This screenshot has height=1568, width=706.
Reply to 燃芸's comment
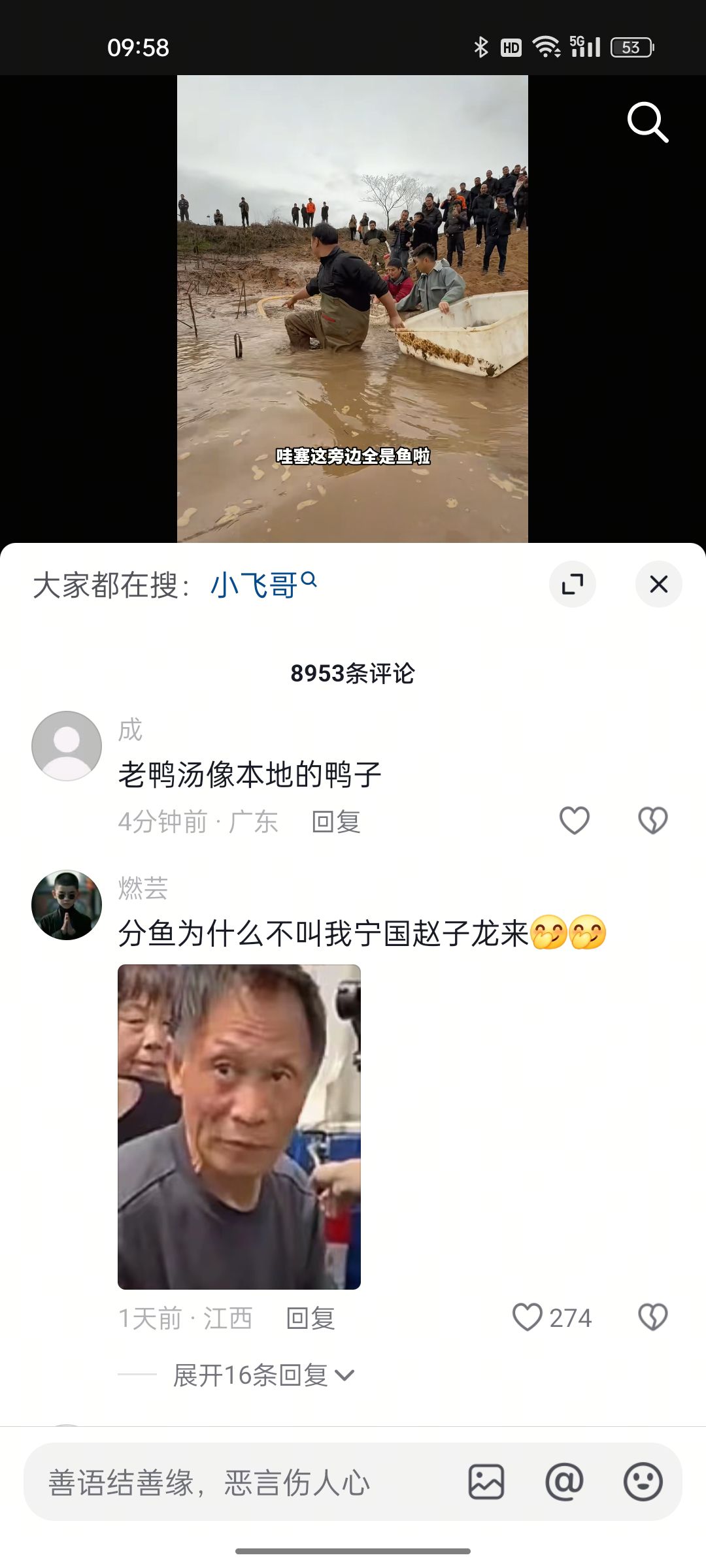(x=310, y=1318)
